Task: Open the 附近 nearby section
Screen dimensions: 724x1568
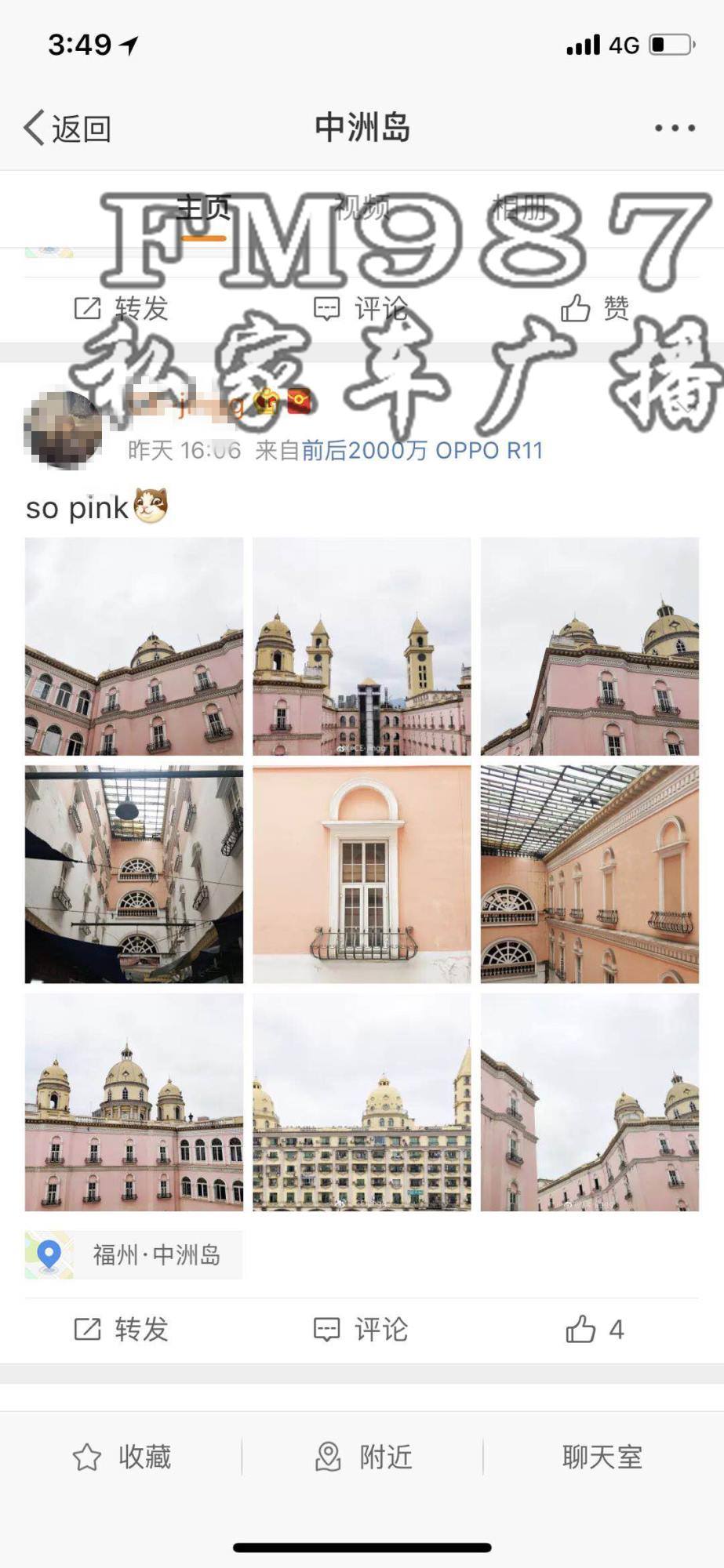Action: pyautogui.click(x=363, y=1457)
